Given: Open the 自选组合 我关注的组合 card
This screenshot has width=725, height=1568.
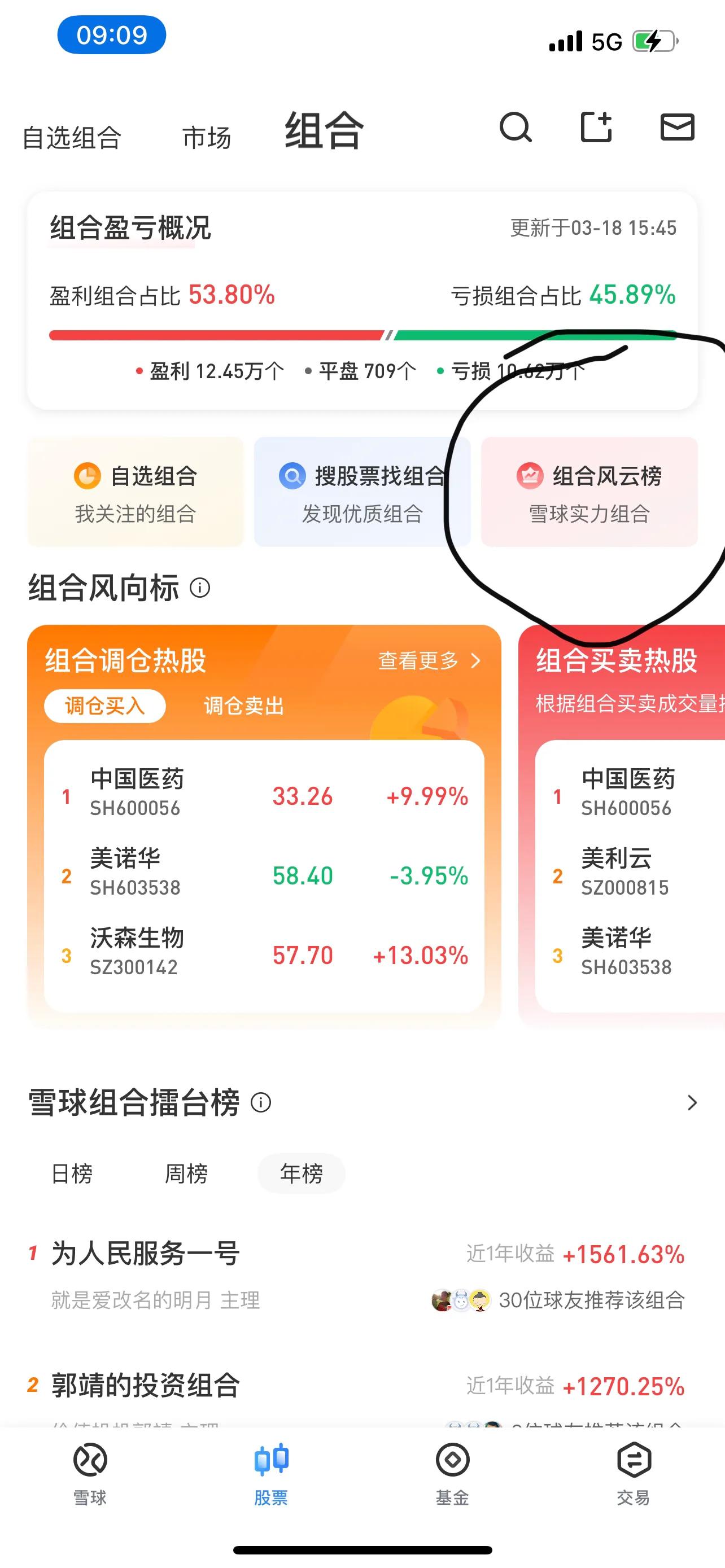Looking at the screenshot, I should coord(135,492).
